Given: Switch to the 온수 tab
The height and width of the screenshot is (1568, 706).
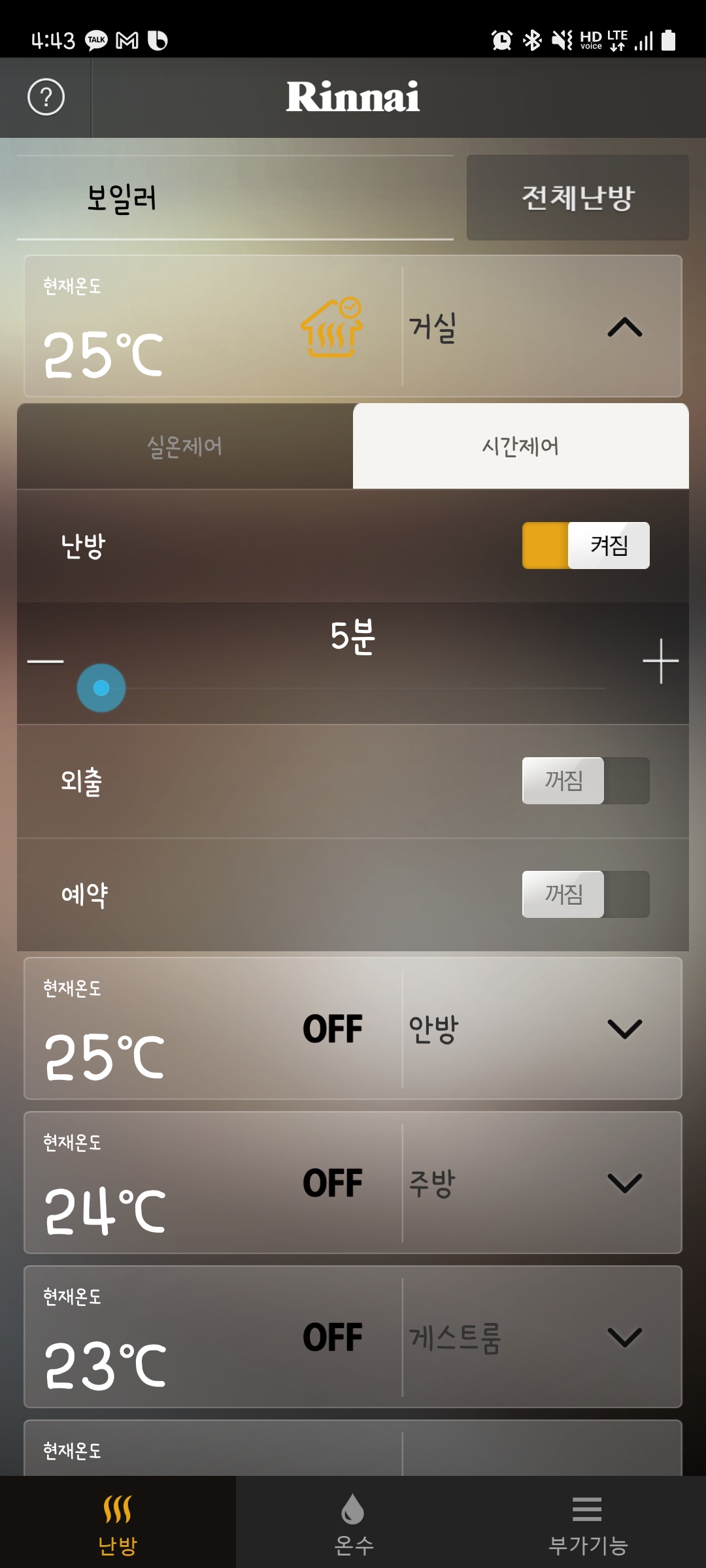Looking at the screenshot, I should (353, 1522).
